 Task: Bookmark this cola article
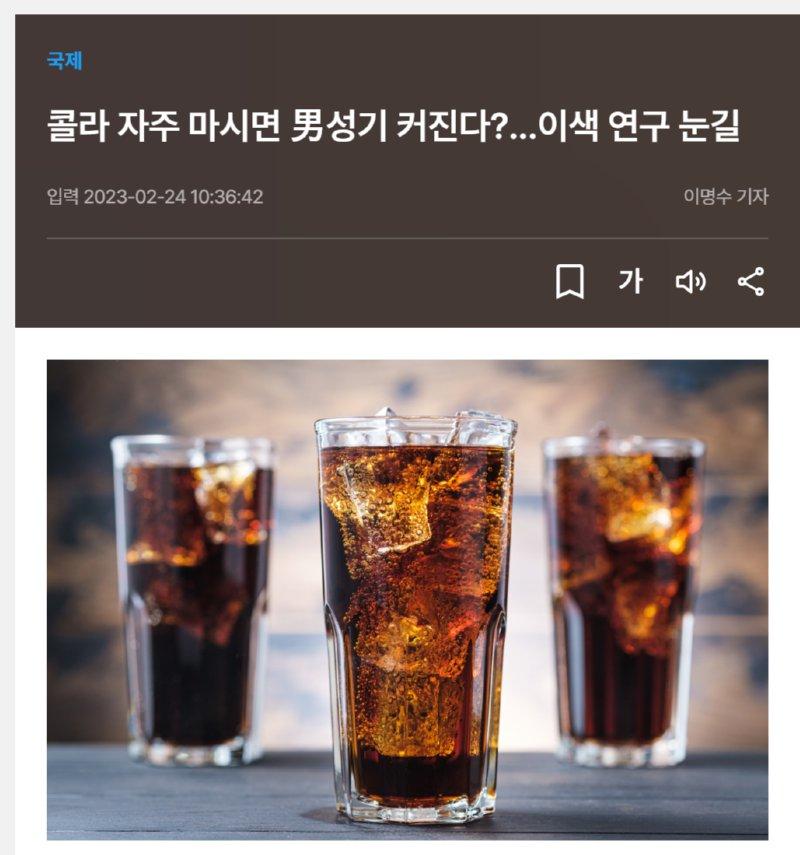tap(570, 282)
